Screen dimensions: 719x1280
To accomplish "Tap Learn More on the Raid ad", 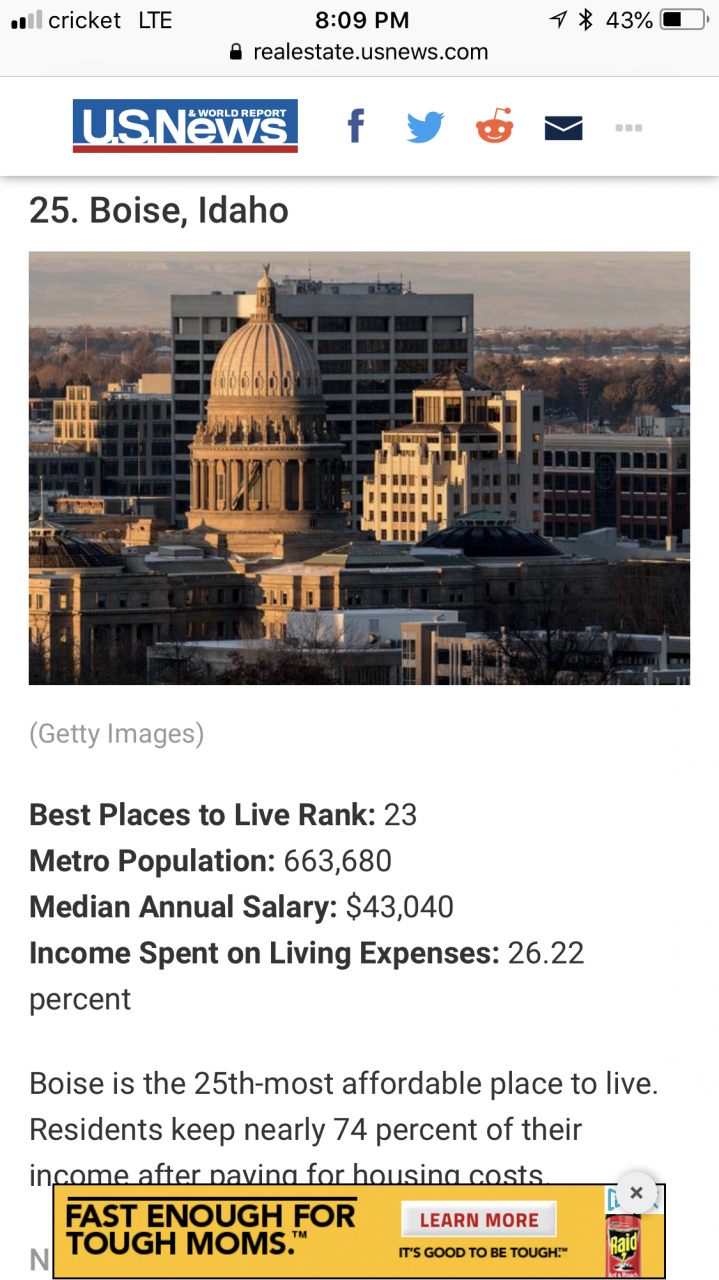I will coord(479,1220).
